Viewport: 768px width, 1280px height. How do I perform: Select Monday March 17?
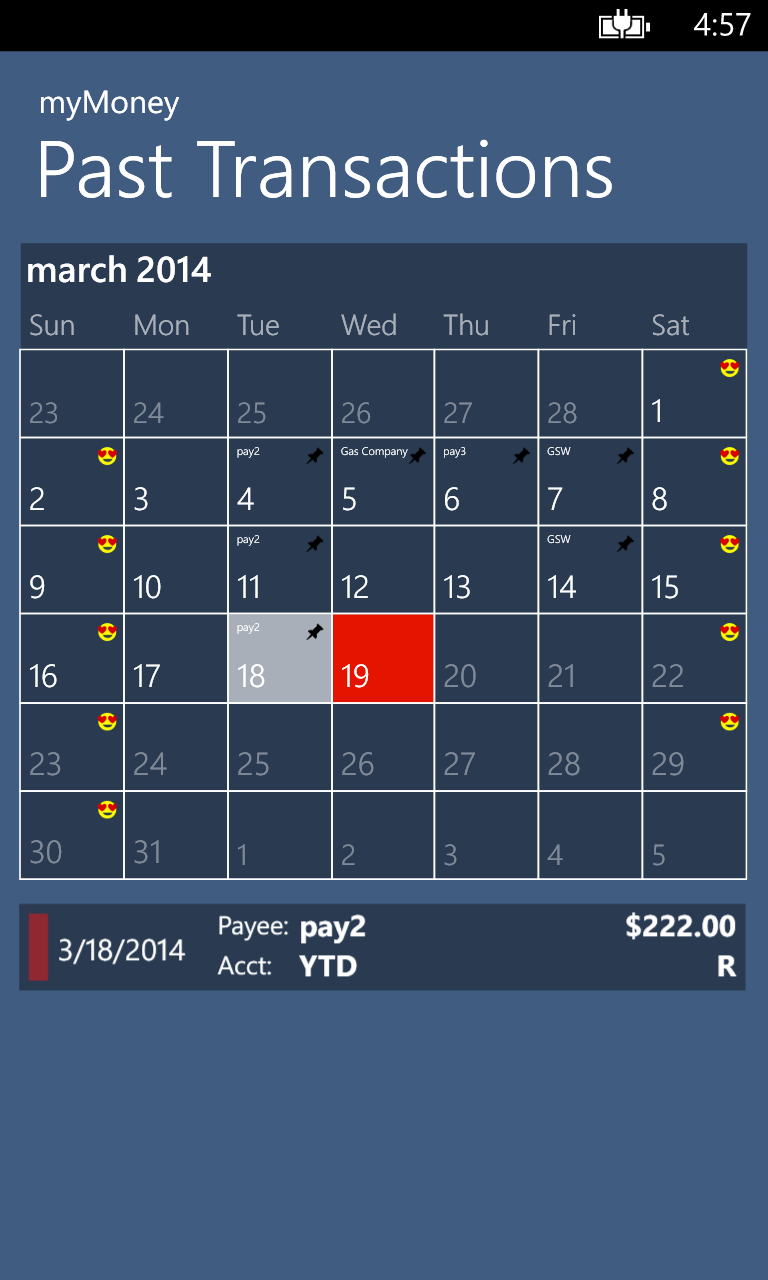(x=176, y=659)
